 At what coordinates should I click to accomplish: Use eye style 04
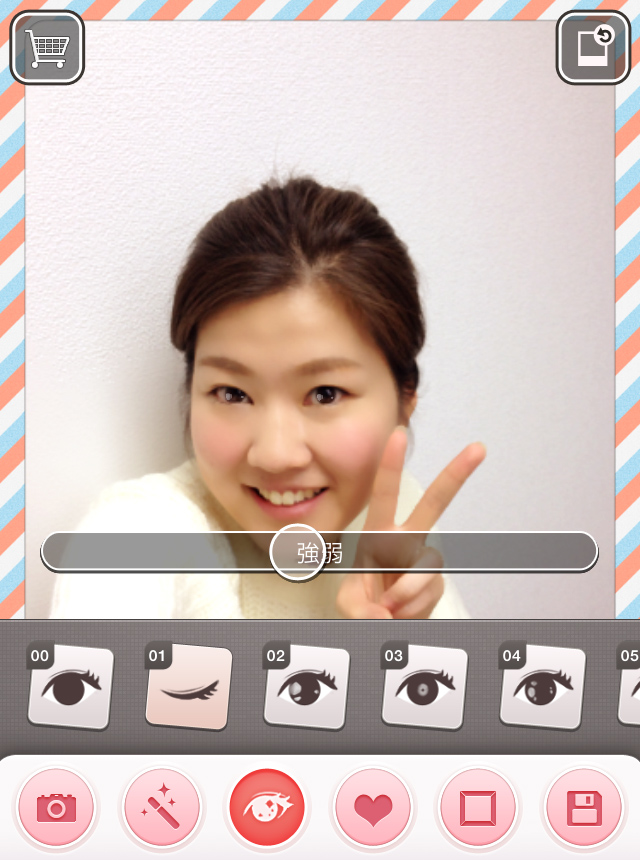pos(542,688)
